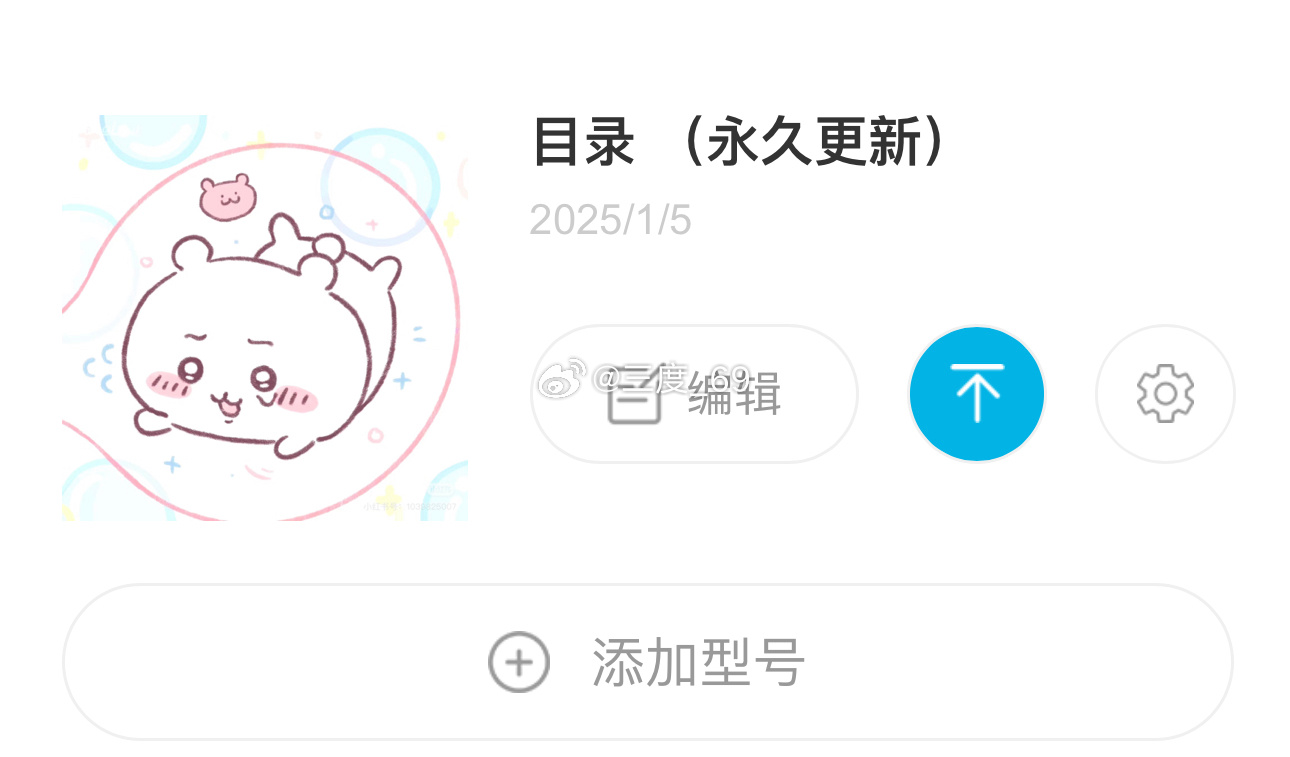Tap the blue pin-to-top arrow button
This screenshot has width=1290, height=757.
[x=977, y=394]
